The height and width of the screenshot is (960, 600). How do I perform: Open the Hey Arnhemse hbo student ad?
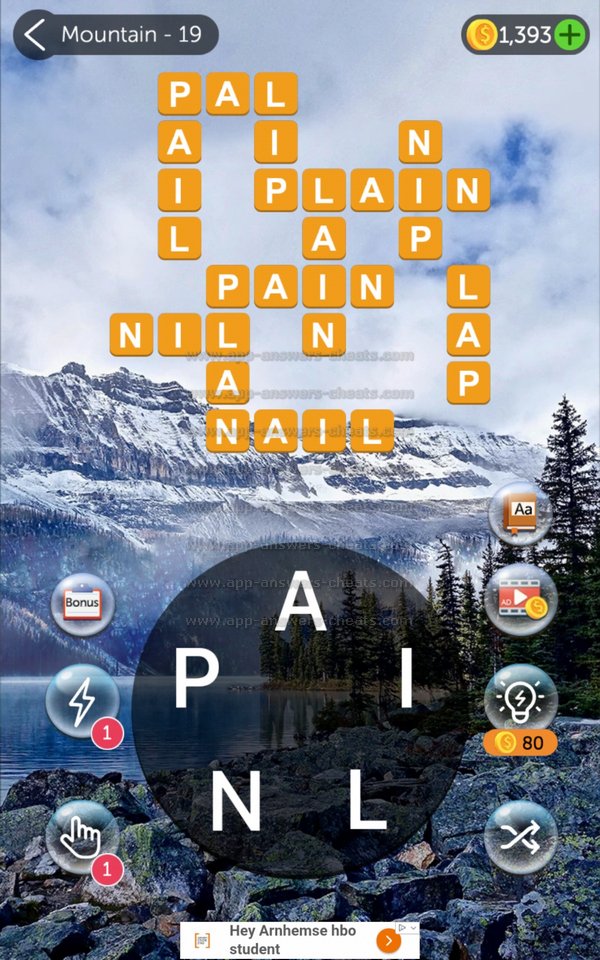pyautogui.click(x=300, y=940)
